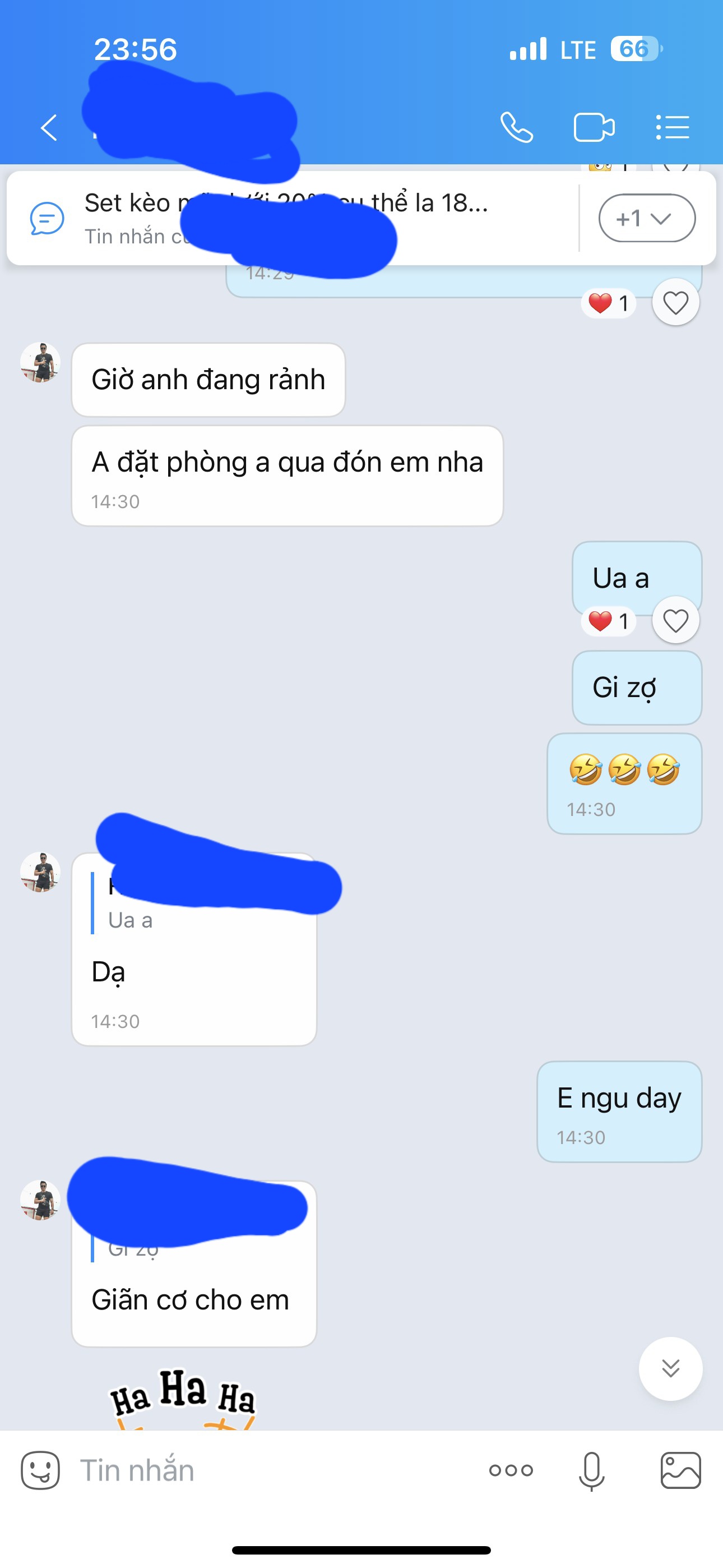View the sender's avatar beside "Giờ anh đang rảnh"

[40, 363]
